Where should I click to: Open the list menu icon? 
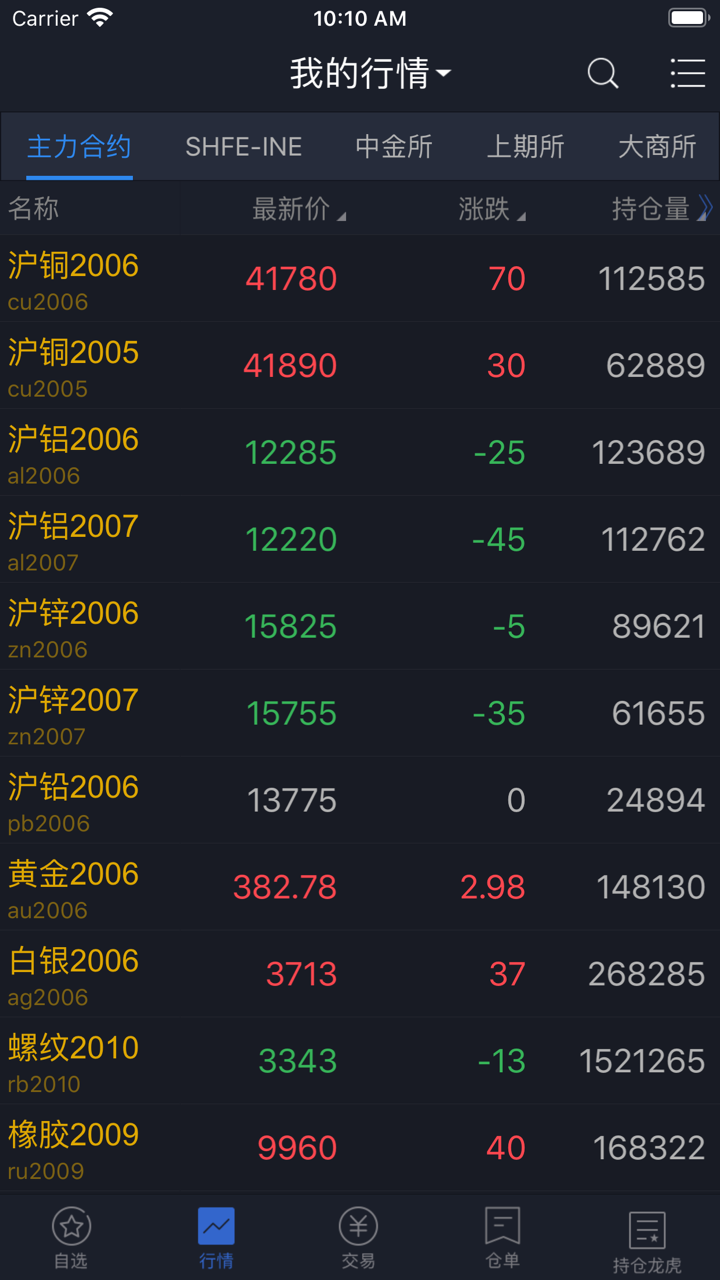pyautogui.click(x=687, y=73)
